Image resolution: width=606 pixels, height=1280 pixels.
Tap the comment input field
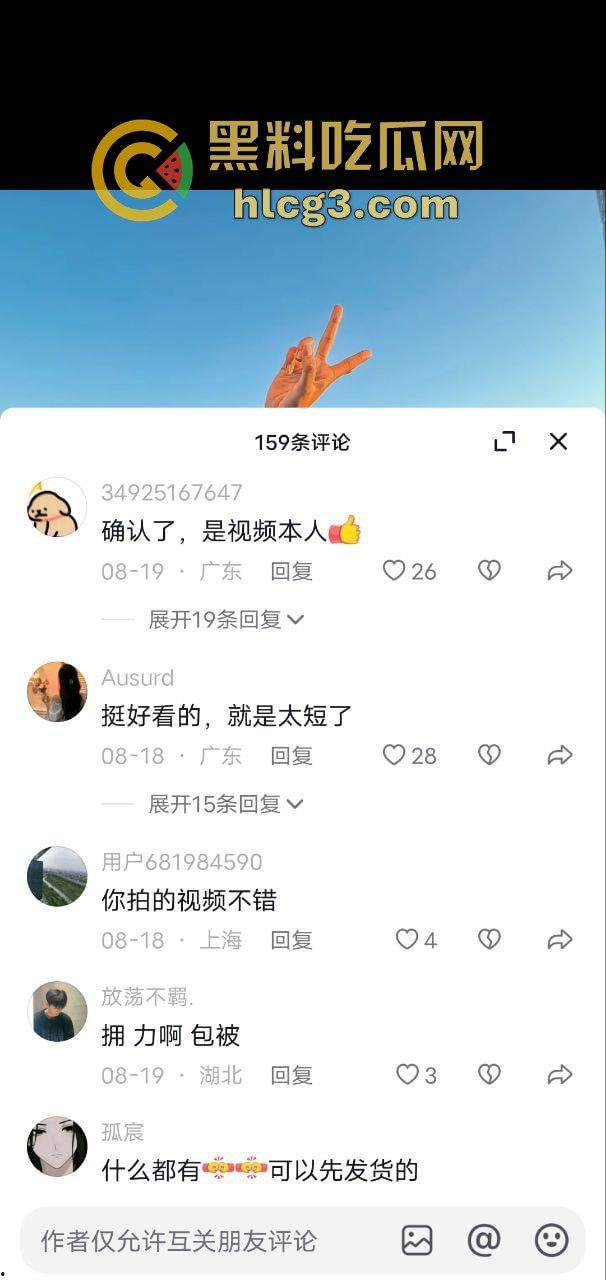[200, 1241]
